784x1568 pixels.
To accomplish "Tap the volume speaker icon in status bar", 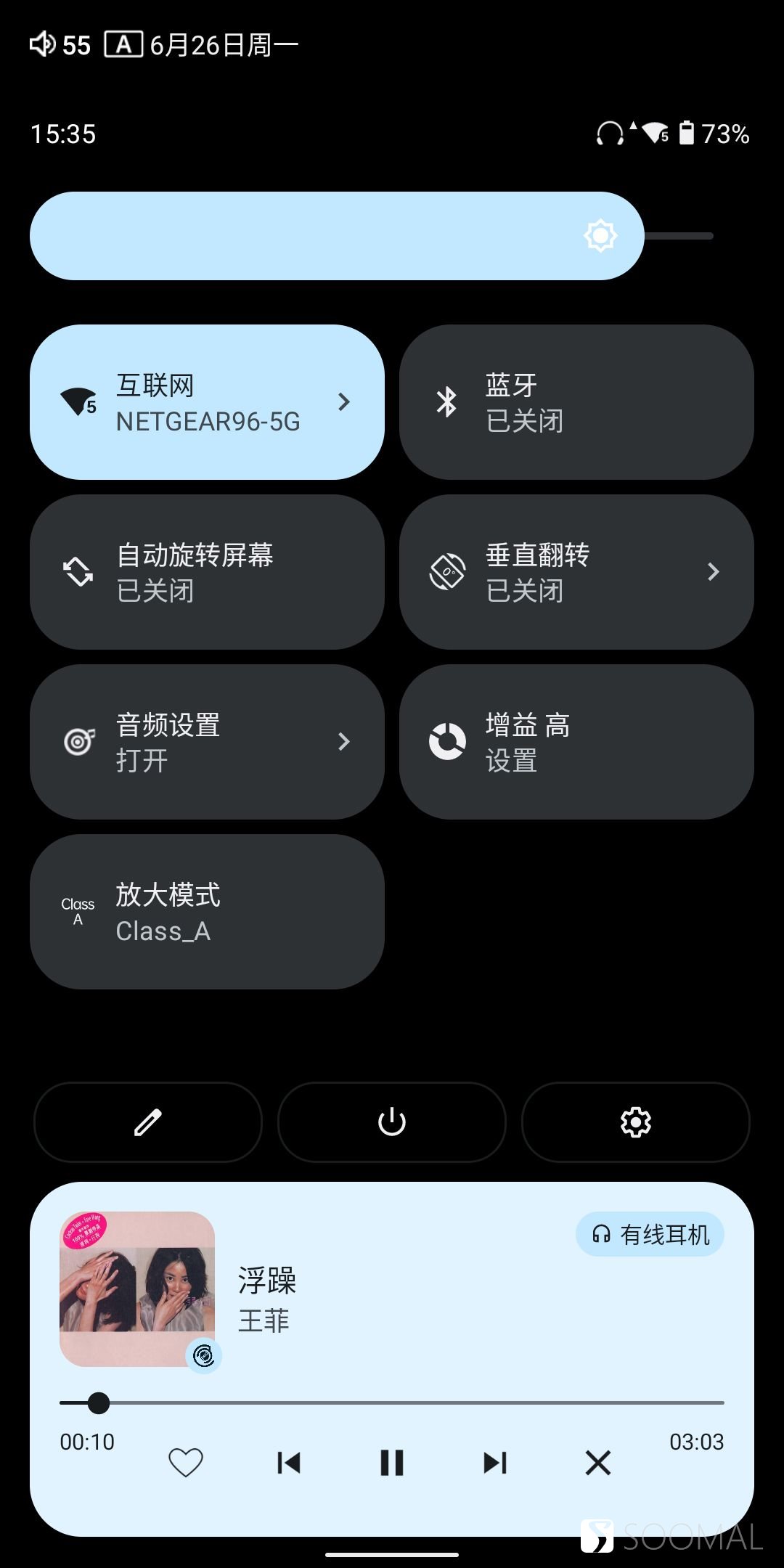I will tap(43, 45).
